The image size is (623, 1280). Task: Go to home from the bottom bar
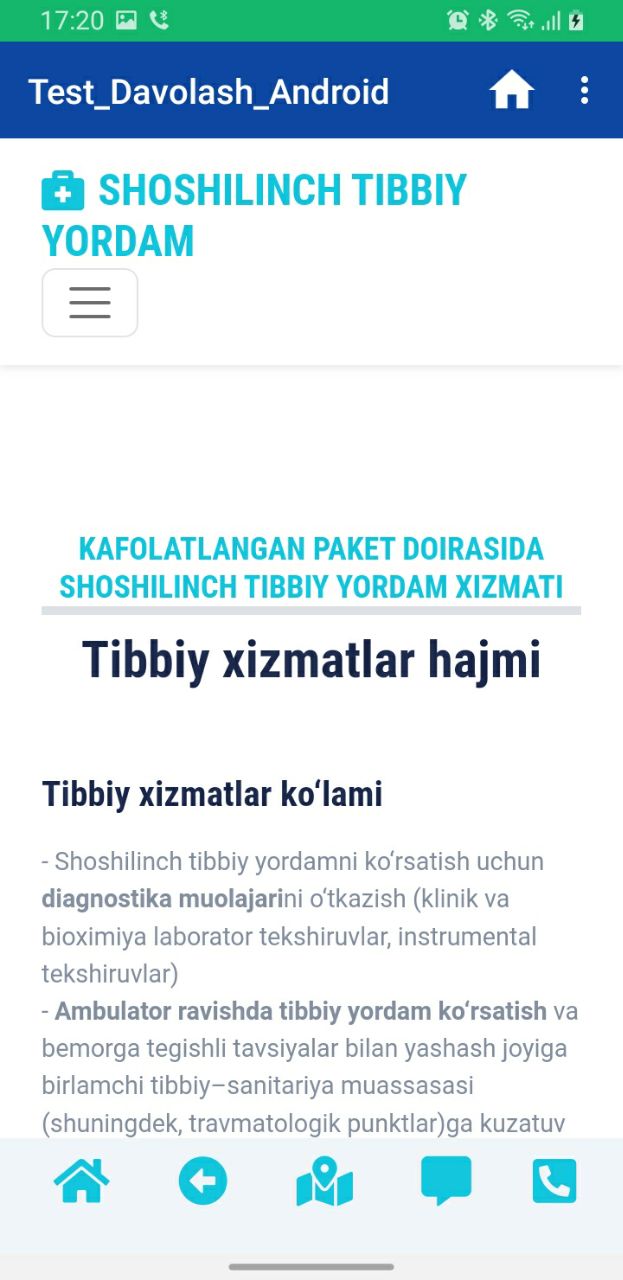82,1182
